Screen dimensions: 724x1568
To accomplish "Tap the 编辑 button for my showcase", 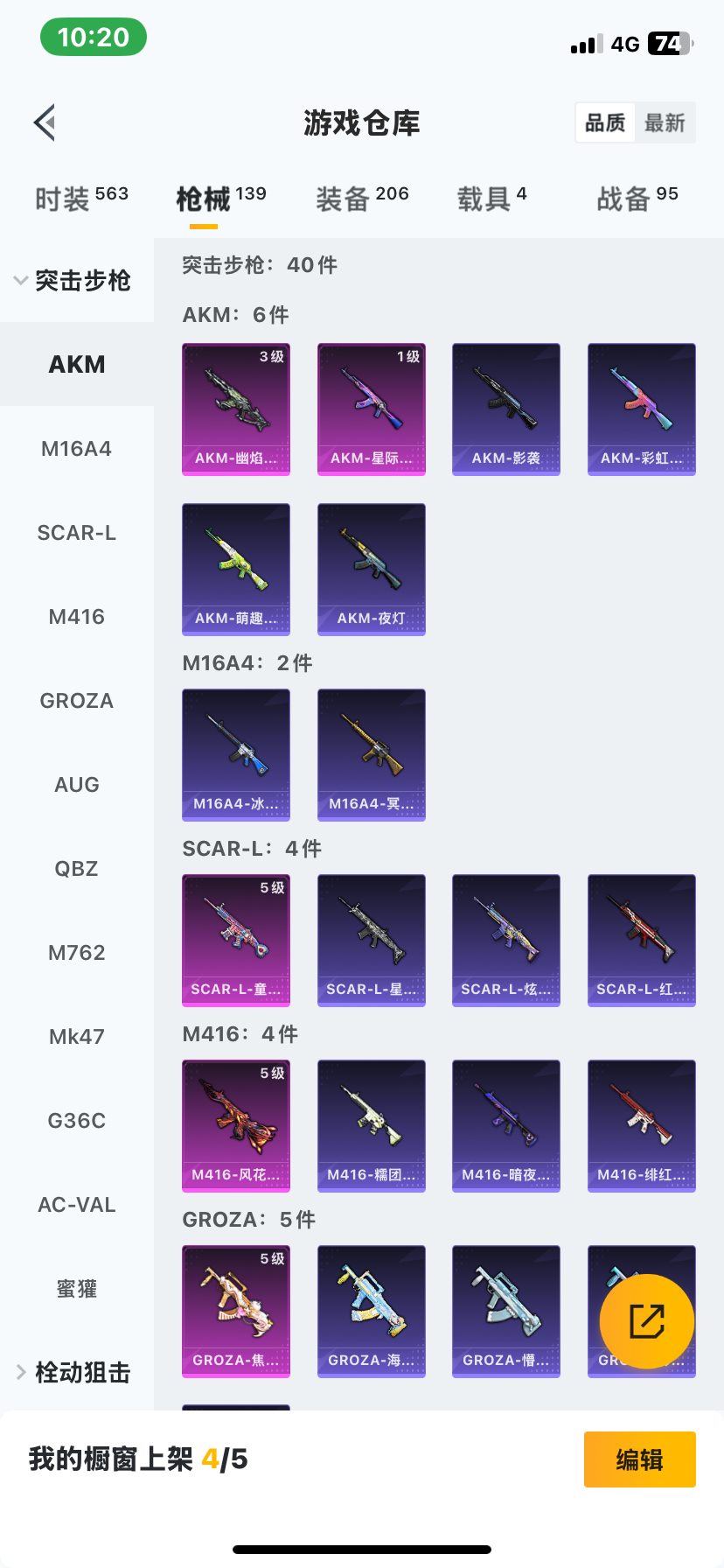I will click(x=640, y=1459).
